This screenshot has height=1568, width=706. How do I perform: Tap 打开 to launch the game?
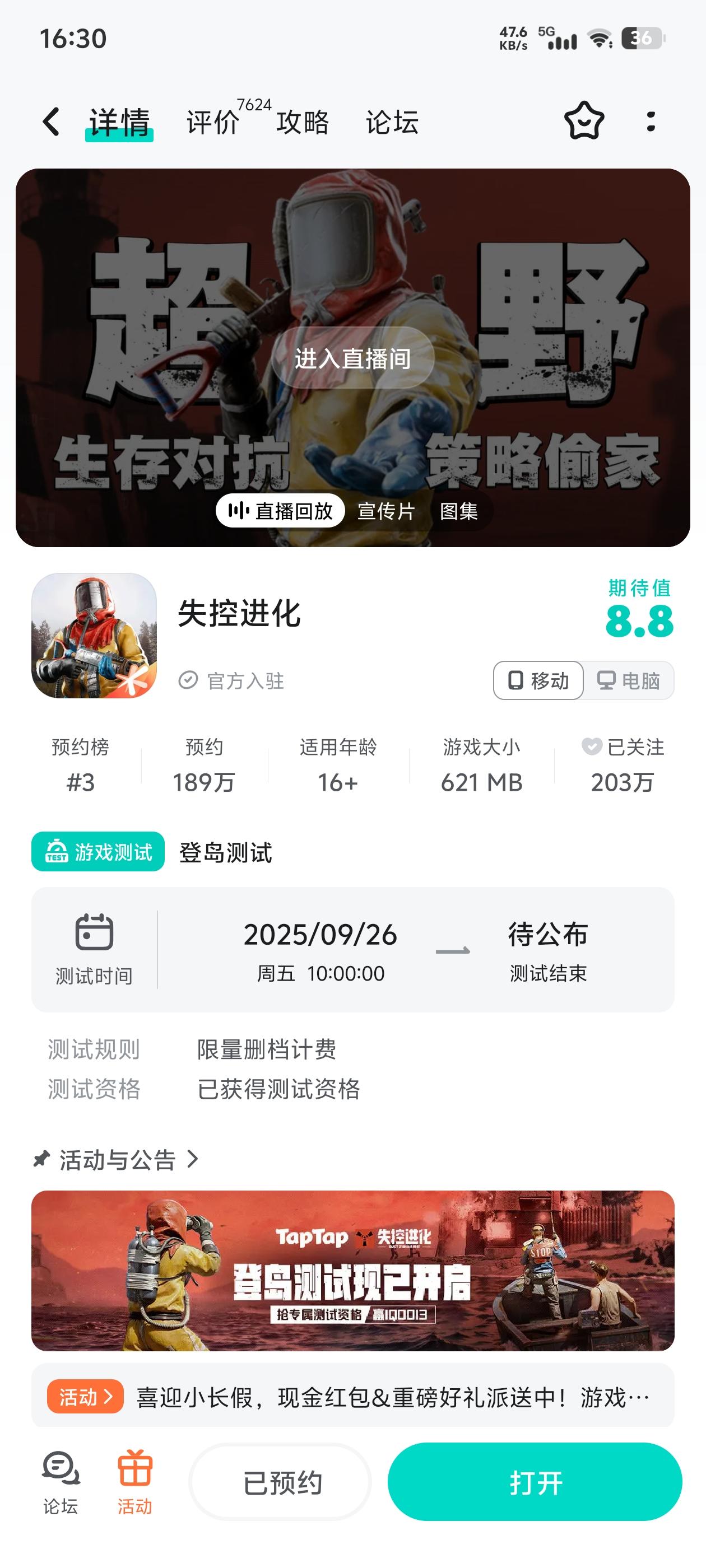pyautogui.click(x=535, y=1483)
